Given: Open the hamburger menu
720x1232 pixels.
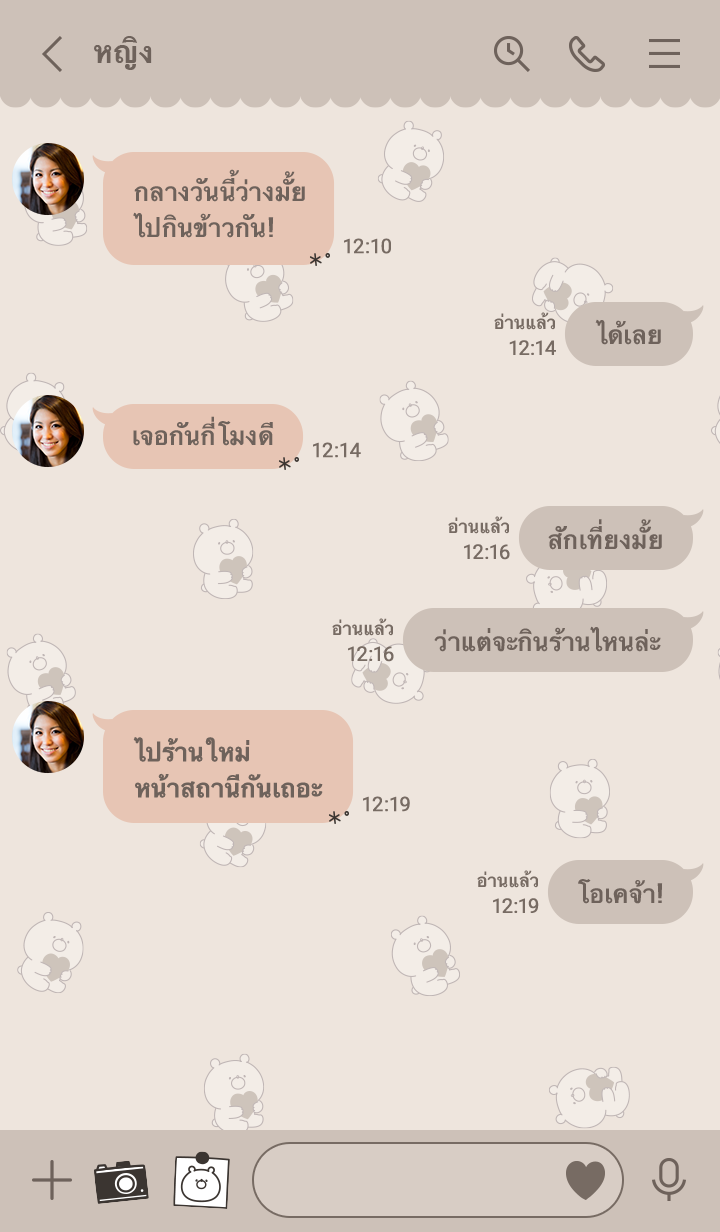Looking at the screenshot, I should pyautogui.click(x=664, y=54).
